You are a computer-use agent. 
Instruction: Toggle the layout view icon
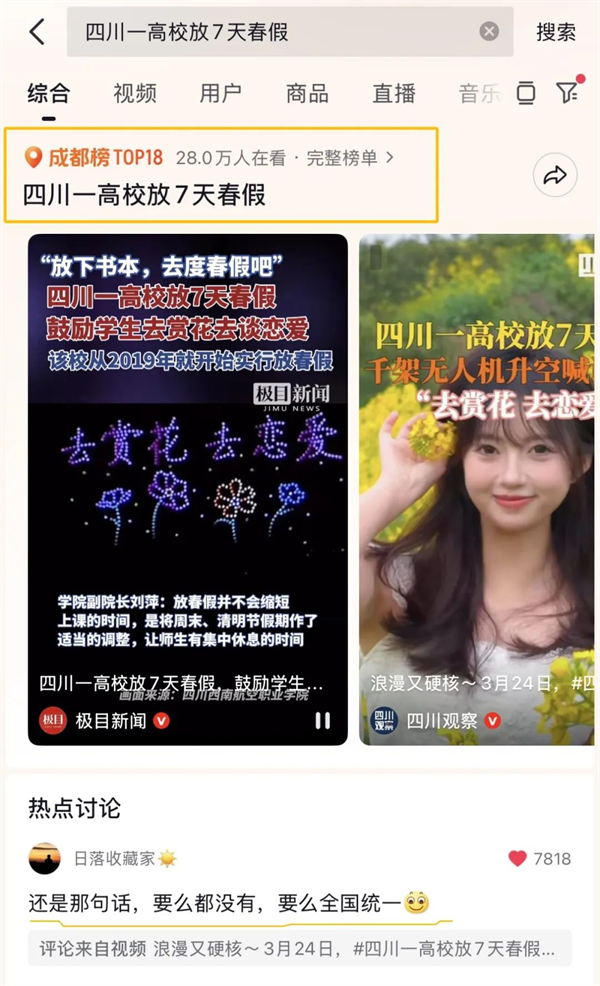(526, 94)
